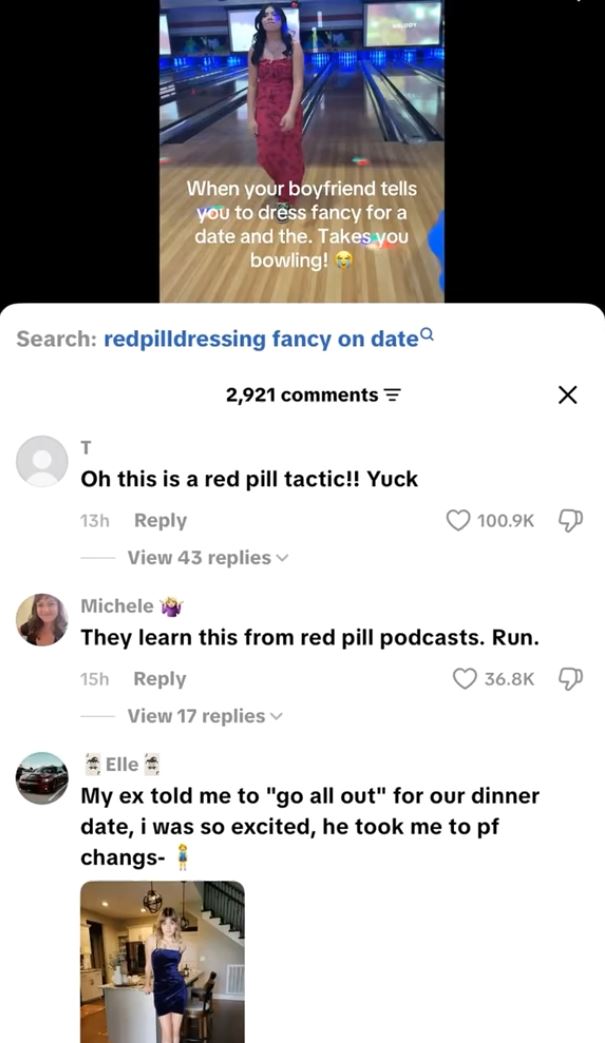
Task: Dislike T's red pill tactic comment
Action: [571, 520]
